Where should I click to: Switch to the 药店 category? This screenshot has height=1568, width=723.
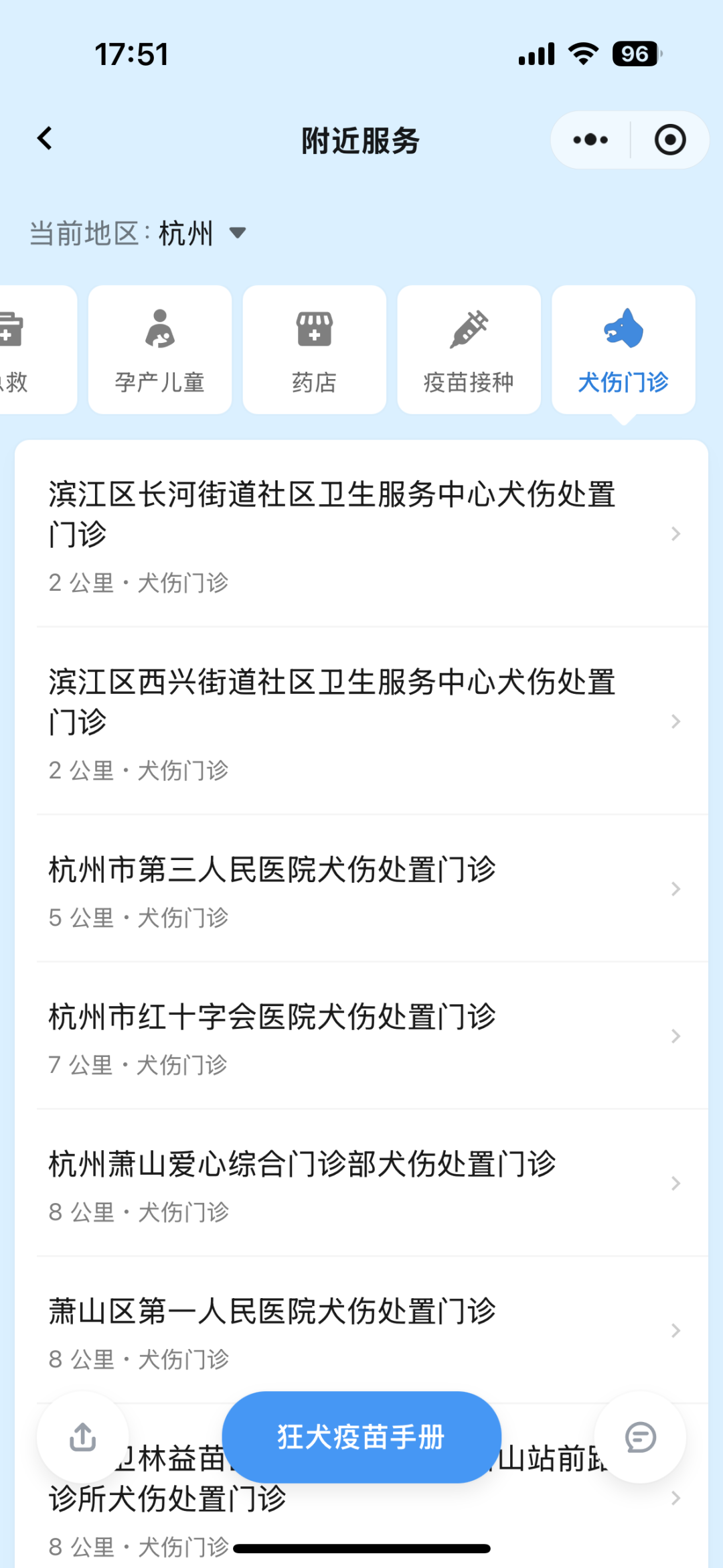[315, 350]
